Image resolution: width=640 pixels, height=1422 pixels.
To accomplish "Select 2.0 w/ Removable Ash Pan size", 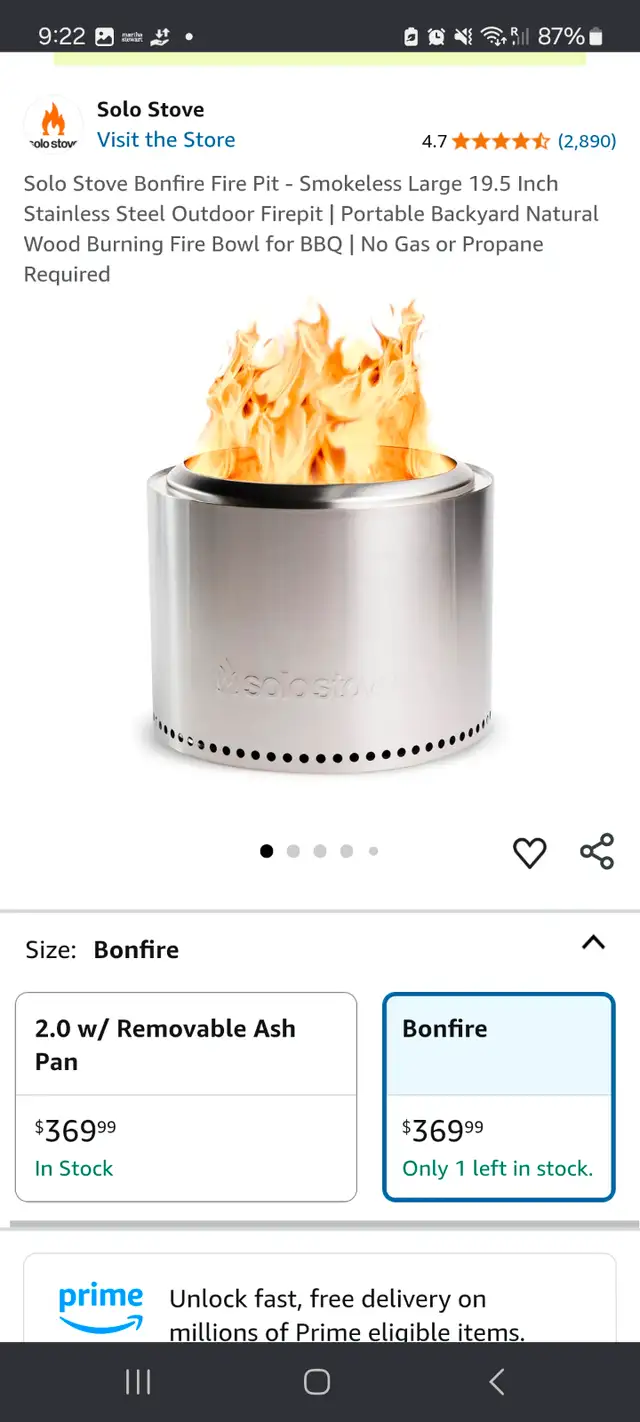I will click(x=186, y=1097).
